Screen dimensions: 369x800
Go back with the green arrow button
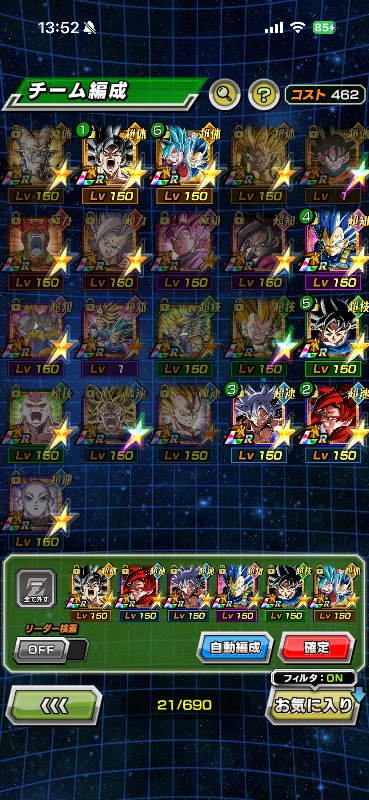(54, 705)
